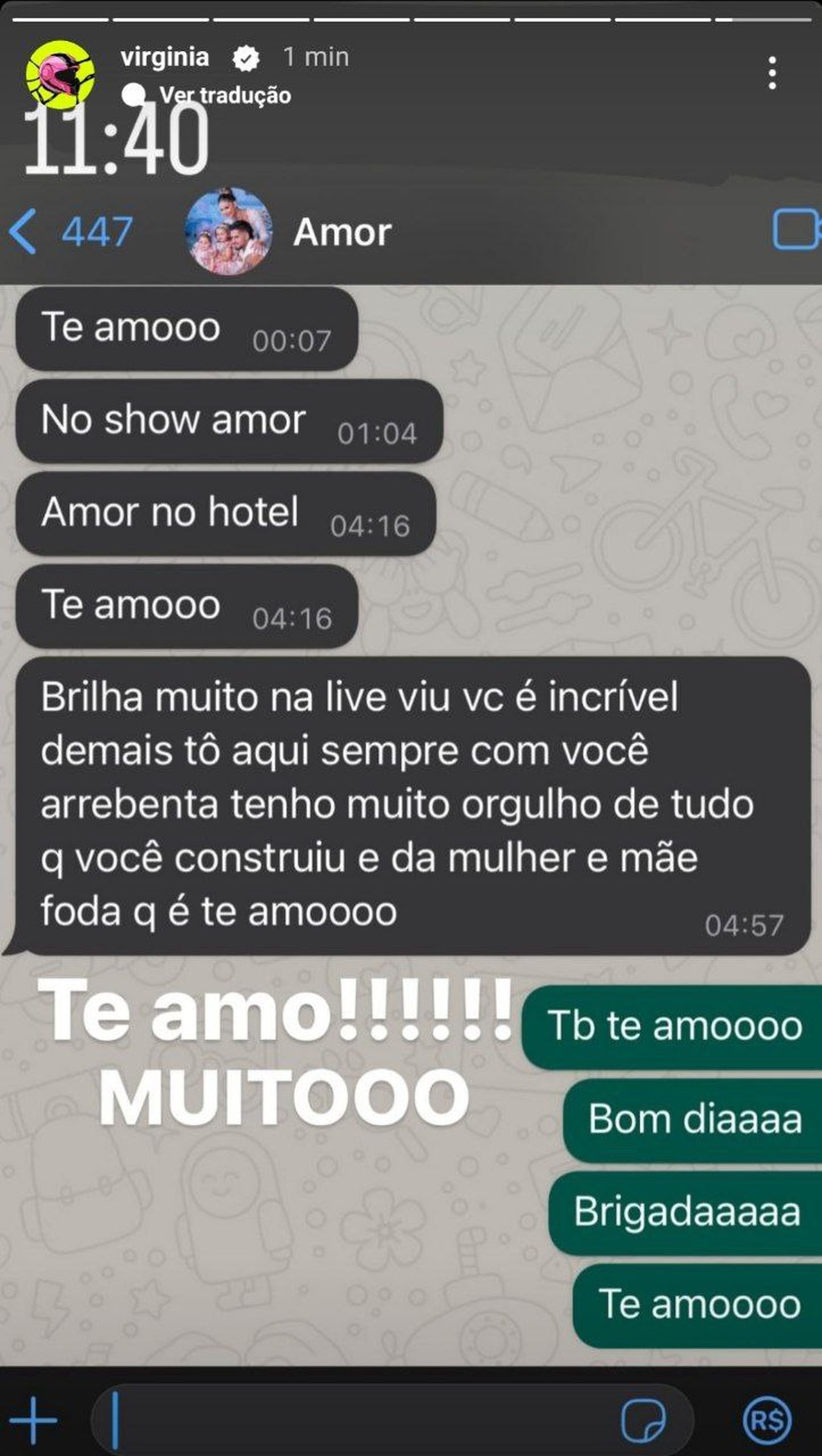Tap Ver tradução to translate the story

(x=224, y=95)
